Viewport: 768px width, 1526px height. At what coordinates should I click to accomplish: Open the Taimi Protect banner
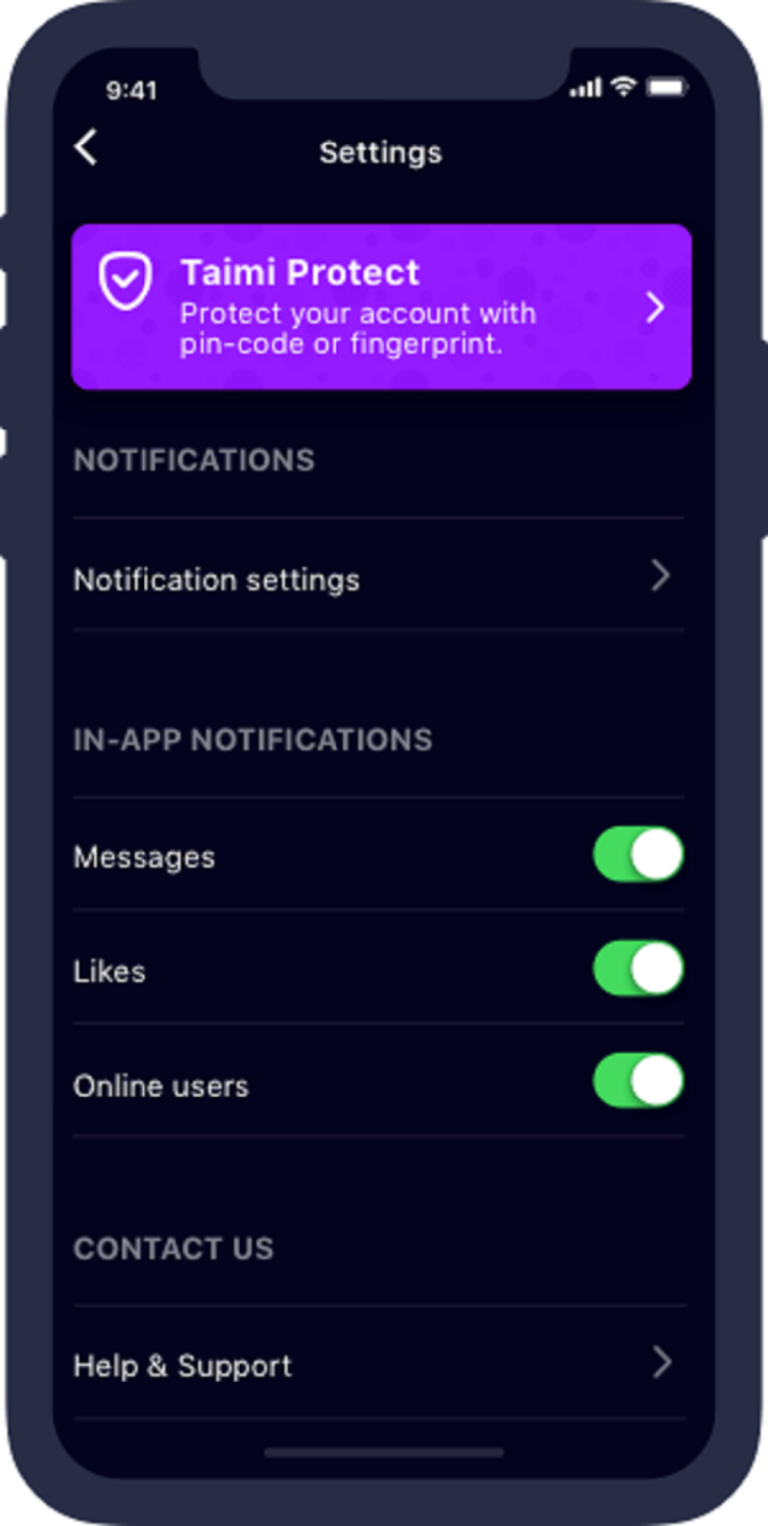coord(380,305)
